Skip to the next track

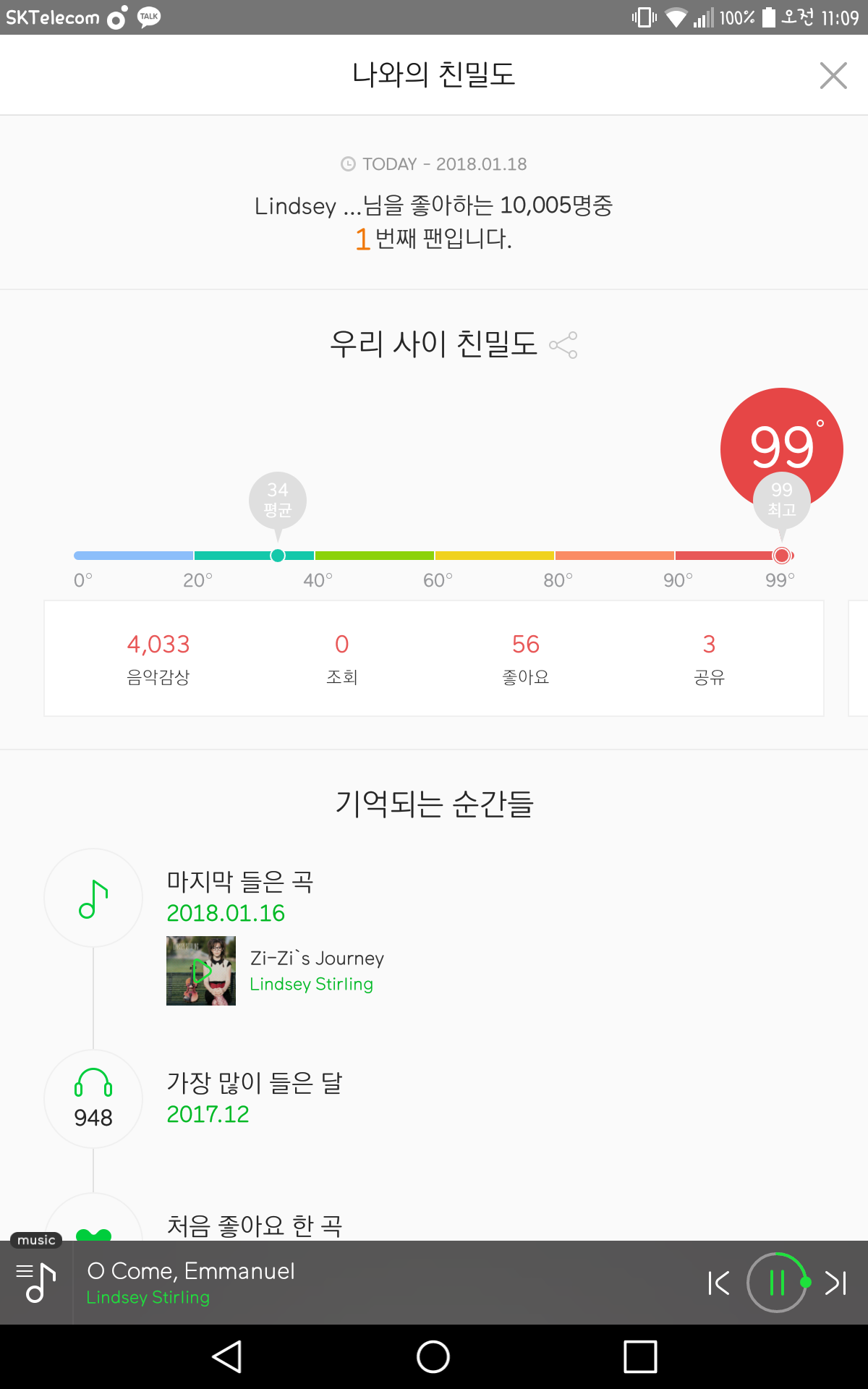pyautogui.click(x=835, y=1283)
